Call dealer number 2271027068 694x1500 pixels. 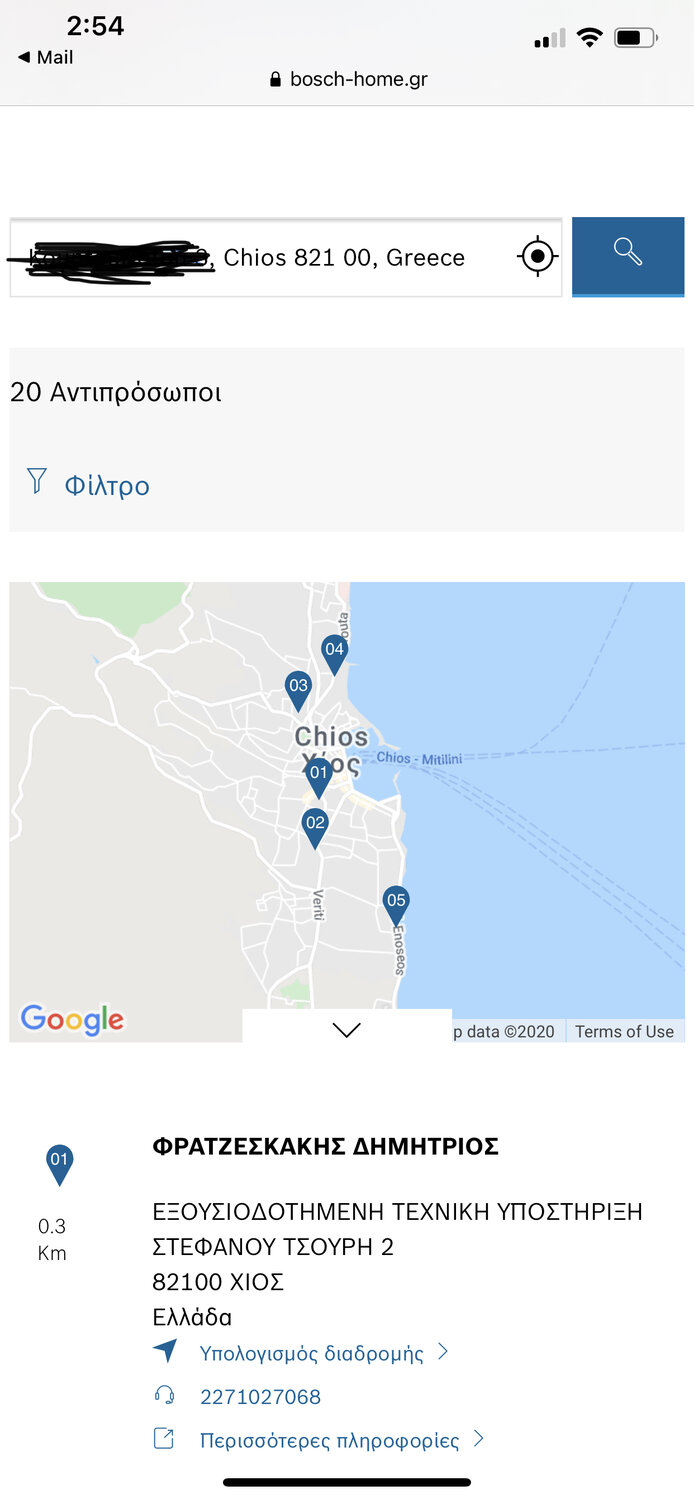coord(260,1397)
